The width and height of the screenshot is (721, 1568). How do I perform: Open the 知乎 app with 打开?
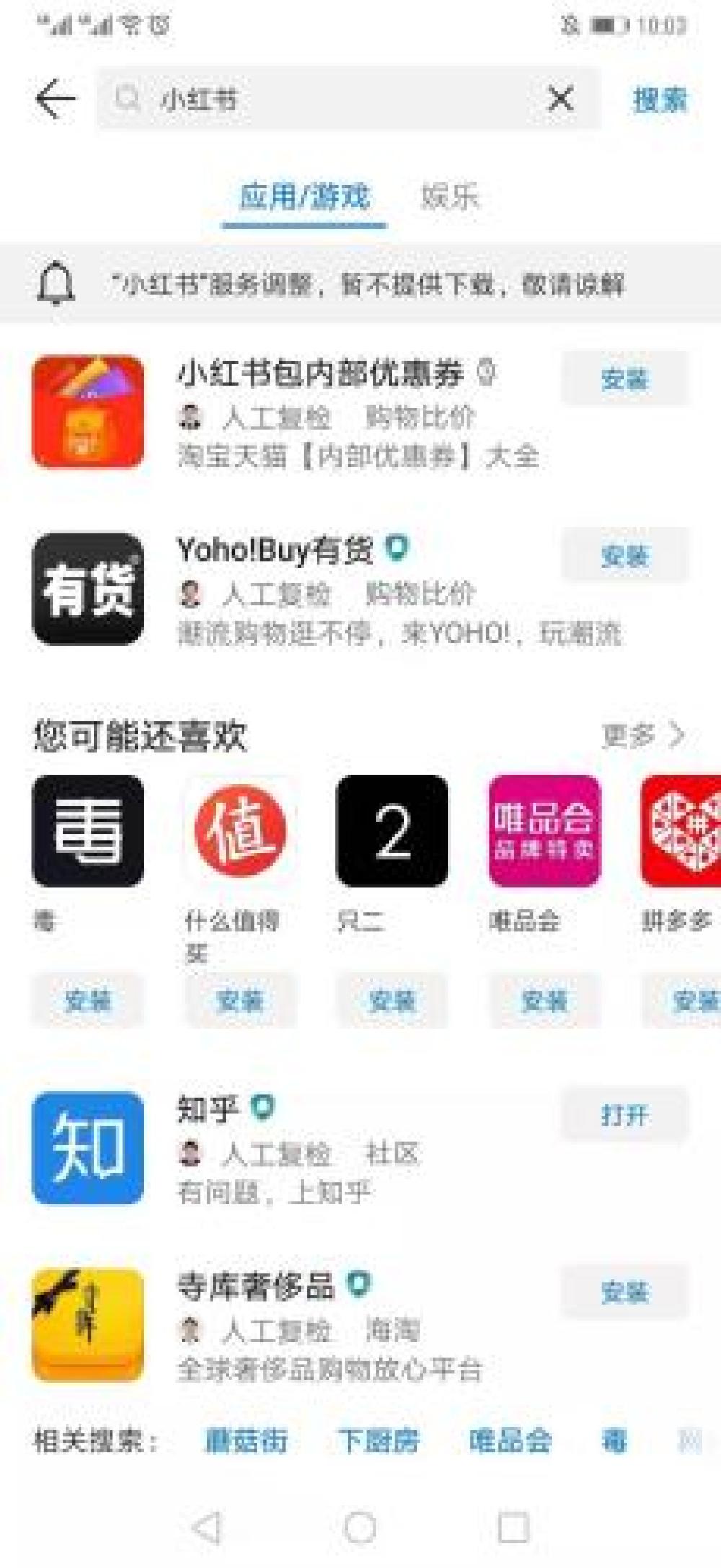[625, 1116]
